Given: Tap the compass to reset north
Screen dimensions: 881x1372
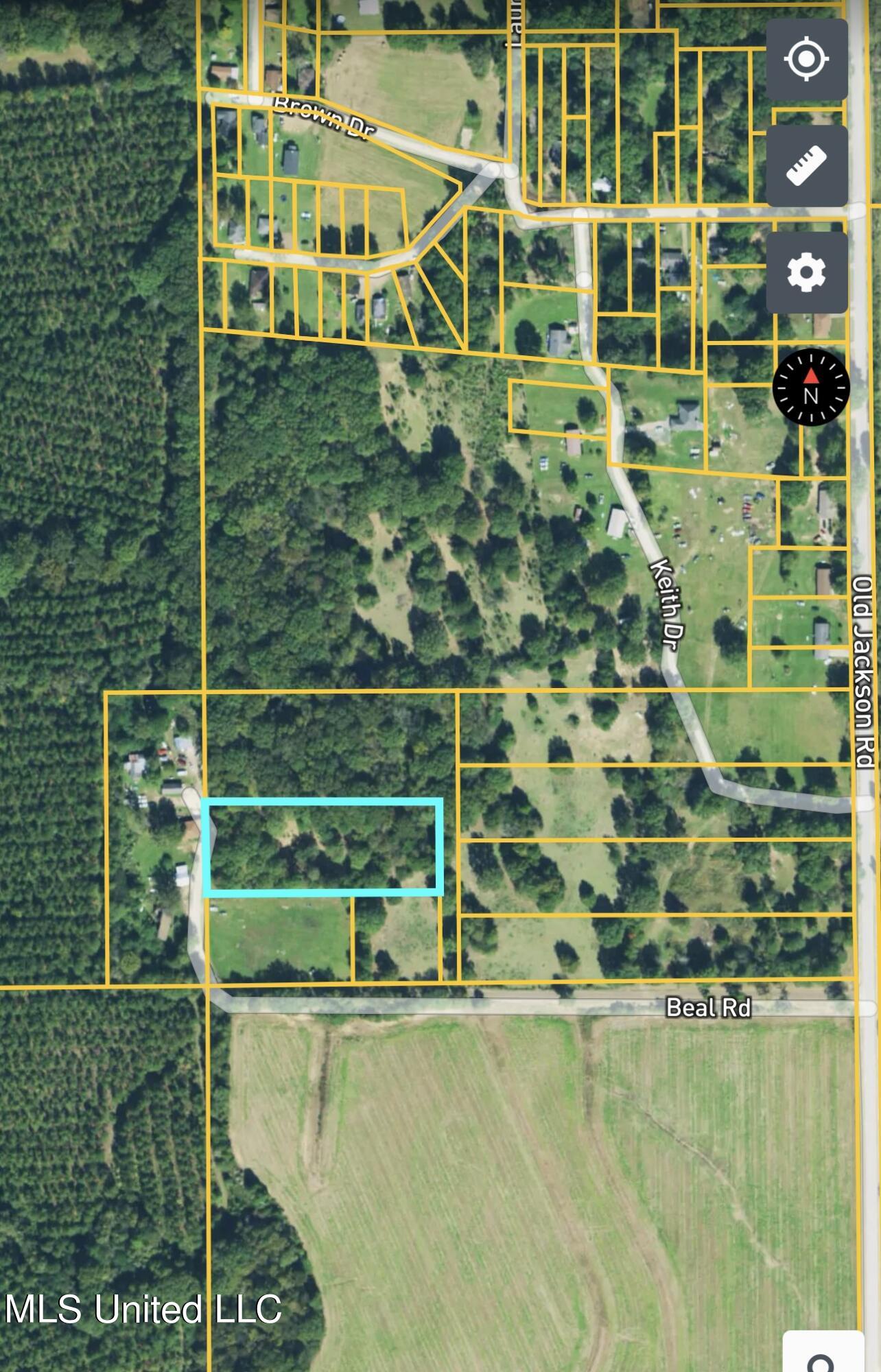Looking at the screenshot, I should coord(810,388).
